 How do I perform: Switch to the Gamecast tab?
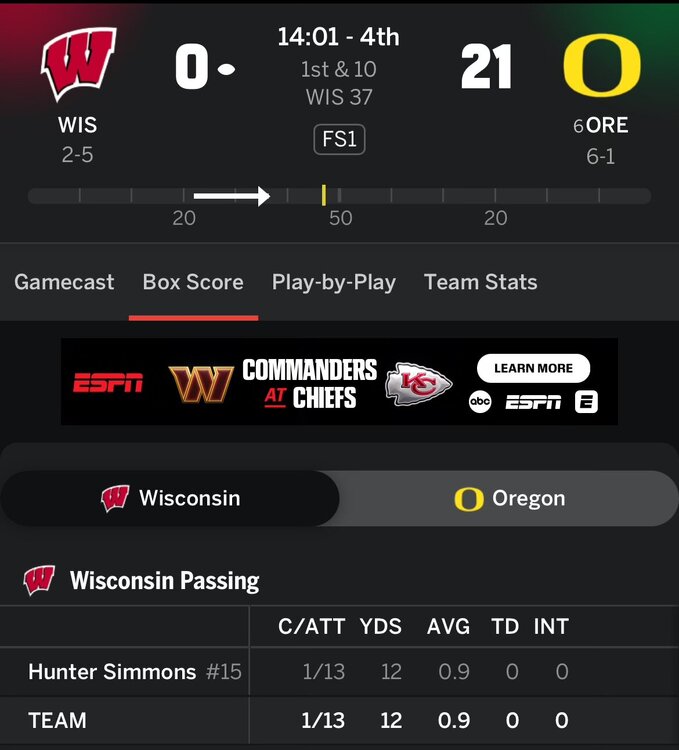pyautogui.click(x=64, y=282)
